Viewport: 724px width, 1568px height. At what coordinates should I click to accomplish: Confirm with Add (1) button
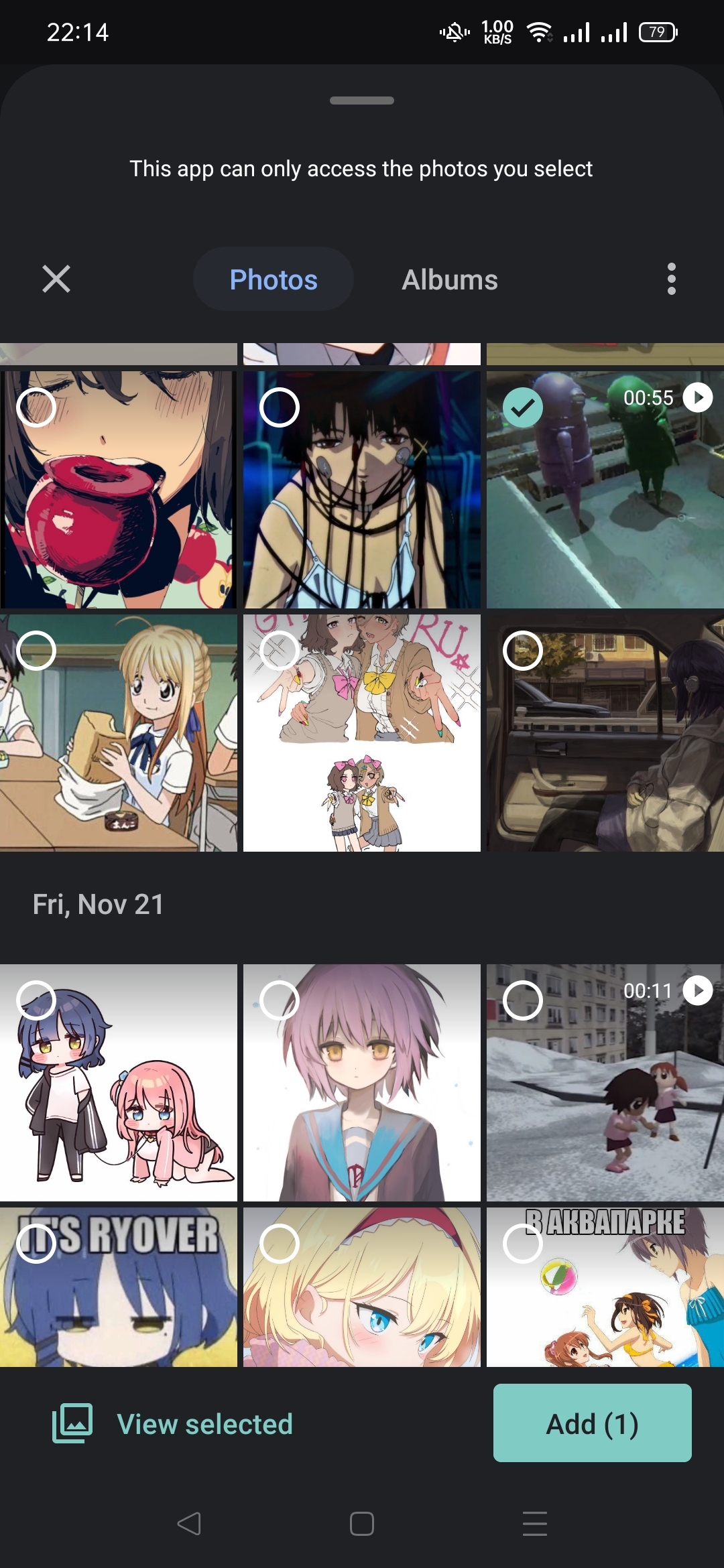pos(593,1423)
